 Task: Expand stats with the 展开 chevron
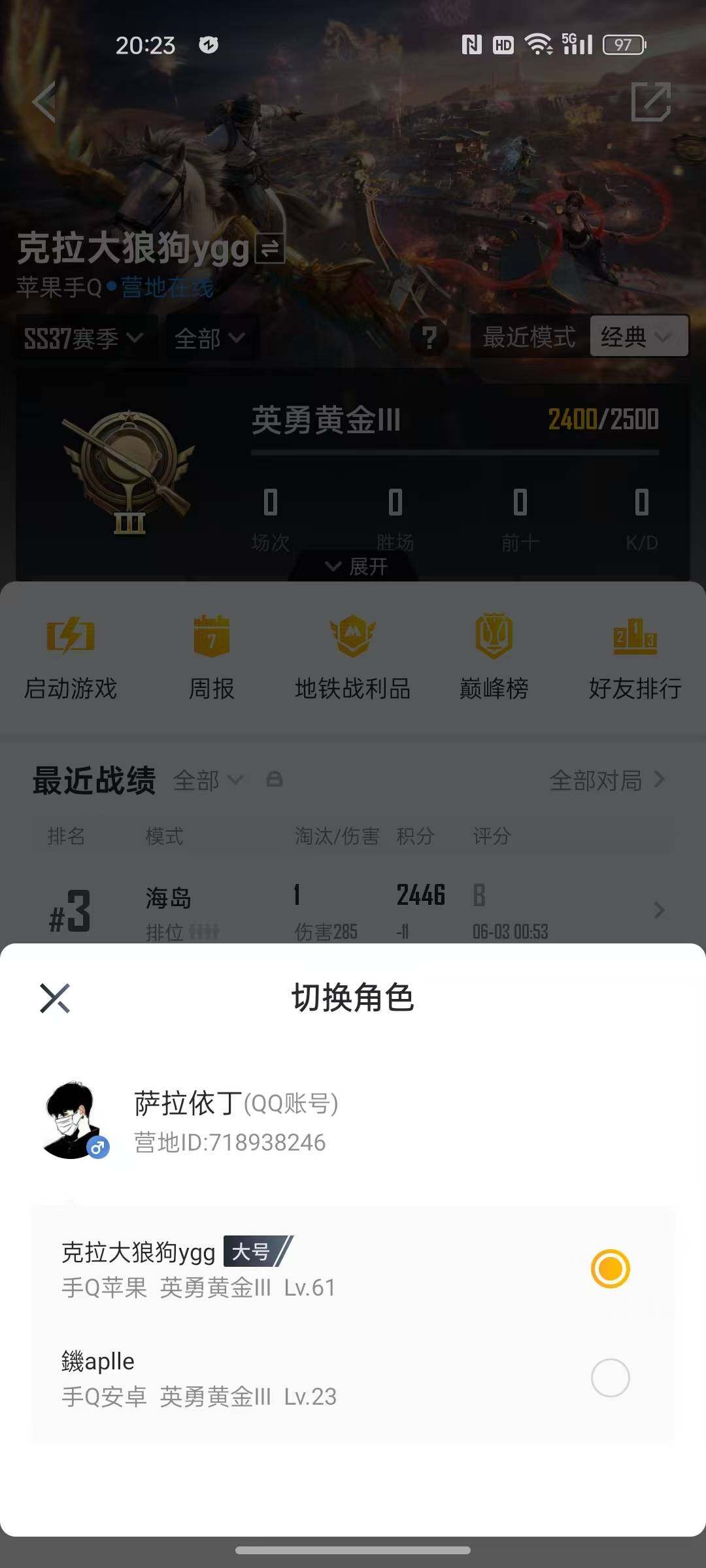[353, 567]
